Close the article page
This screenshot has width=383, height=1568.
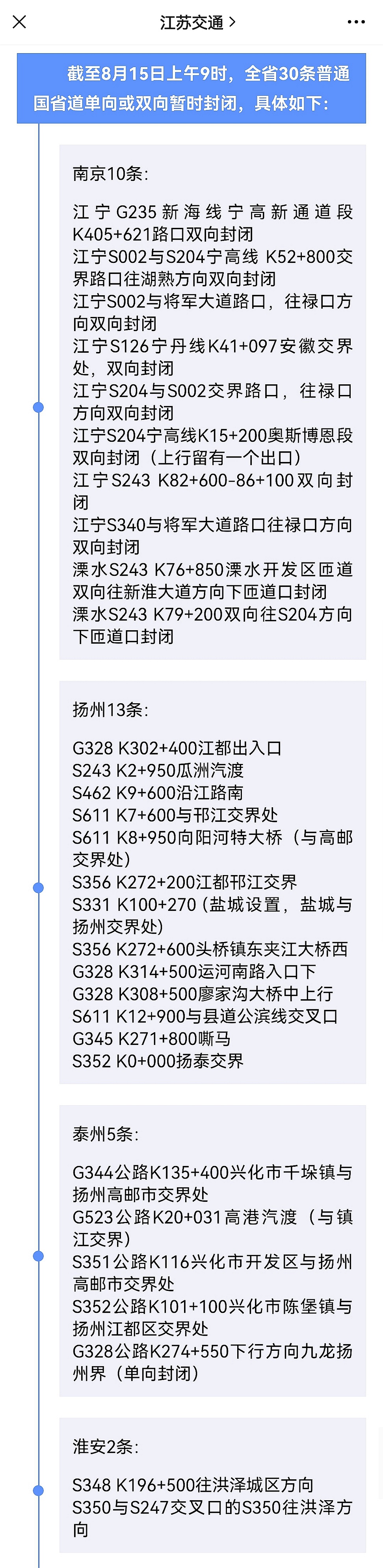point(19,22)
